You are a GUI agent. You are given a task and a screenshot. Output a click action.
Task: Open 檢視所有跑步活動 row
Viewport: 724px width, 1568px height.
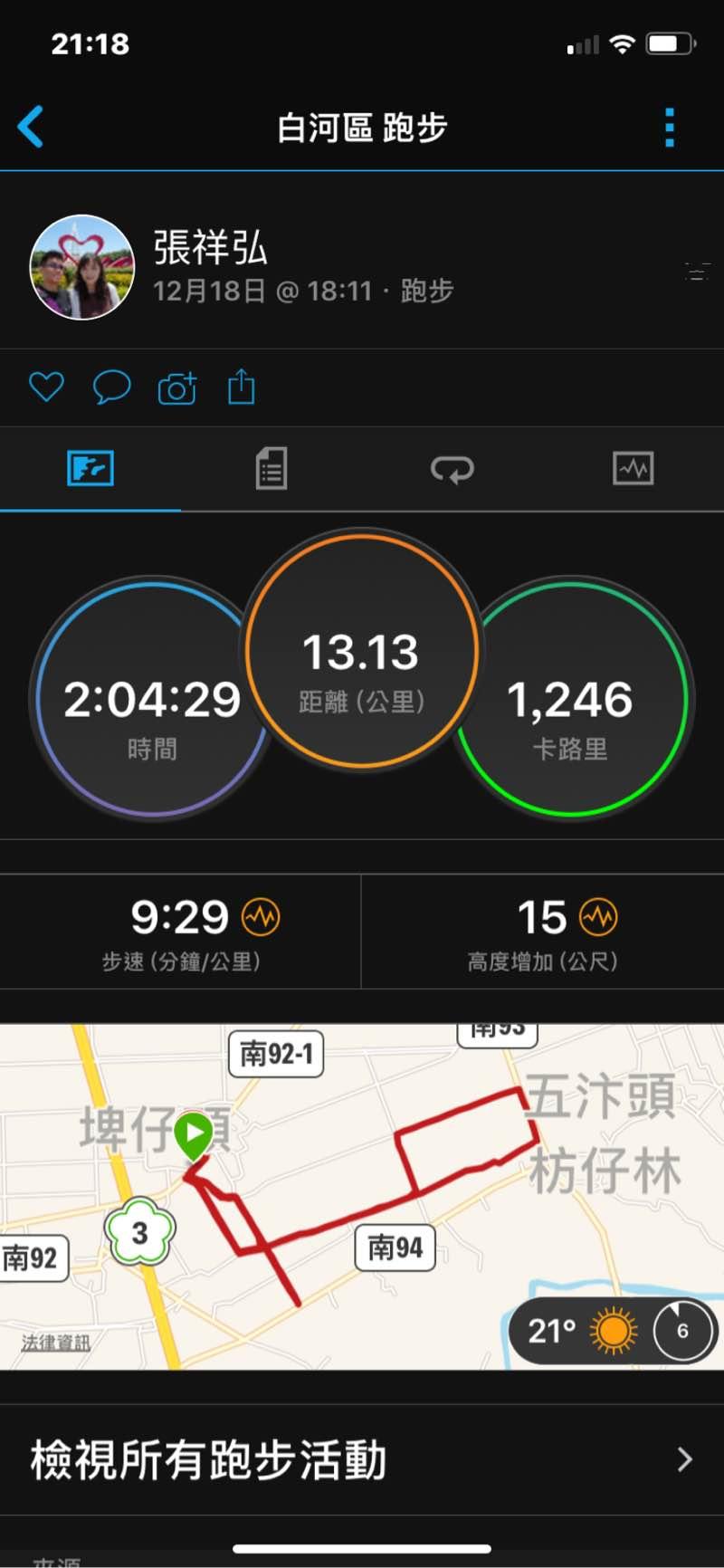tap(362, 1459)
